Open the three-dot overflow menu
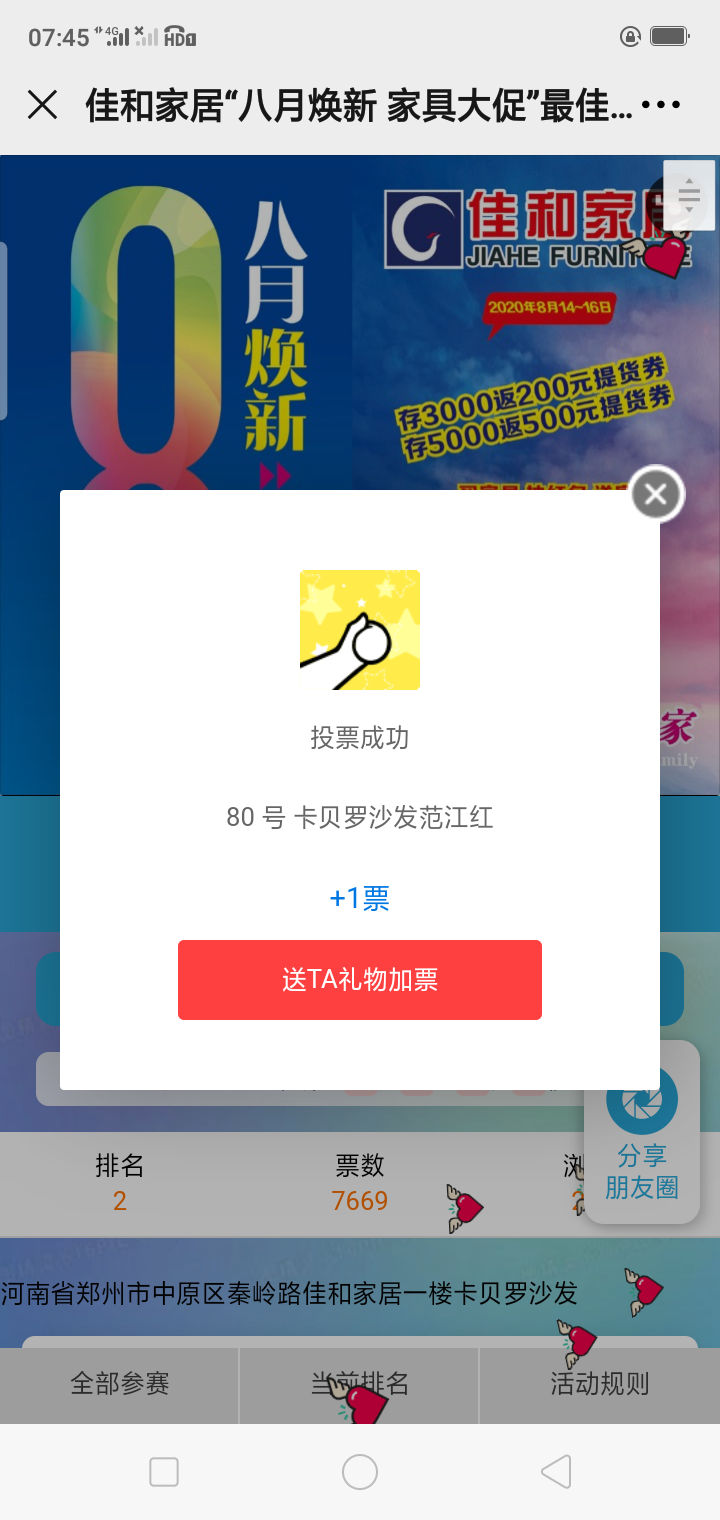The height and width of the screenshot is (1520, 720). (x=661, y=105)
